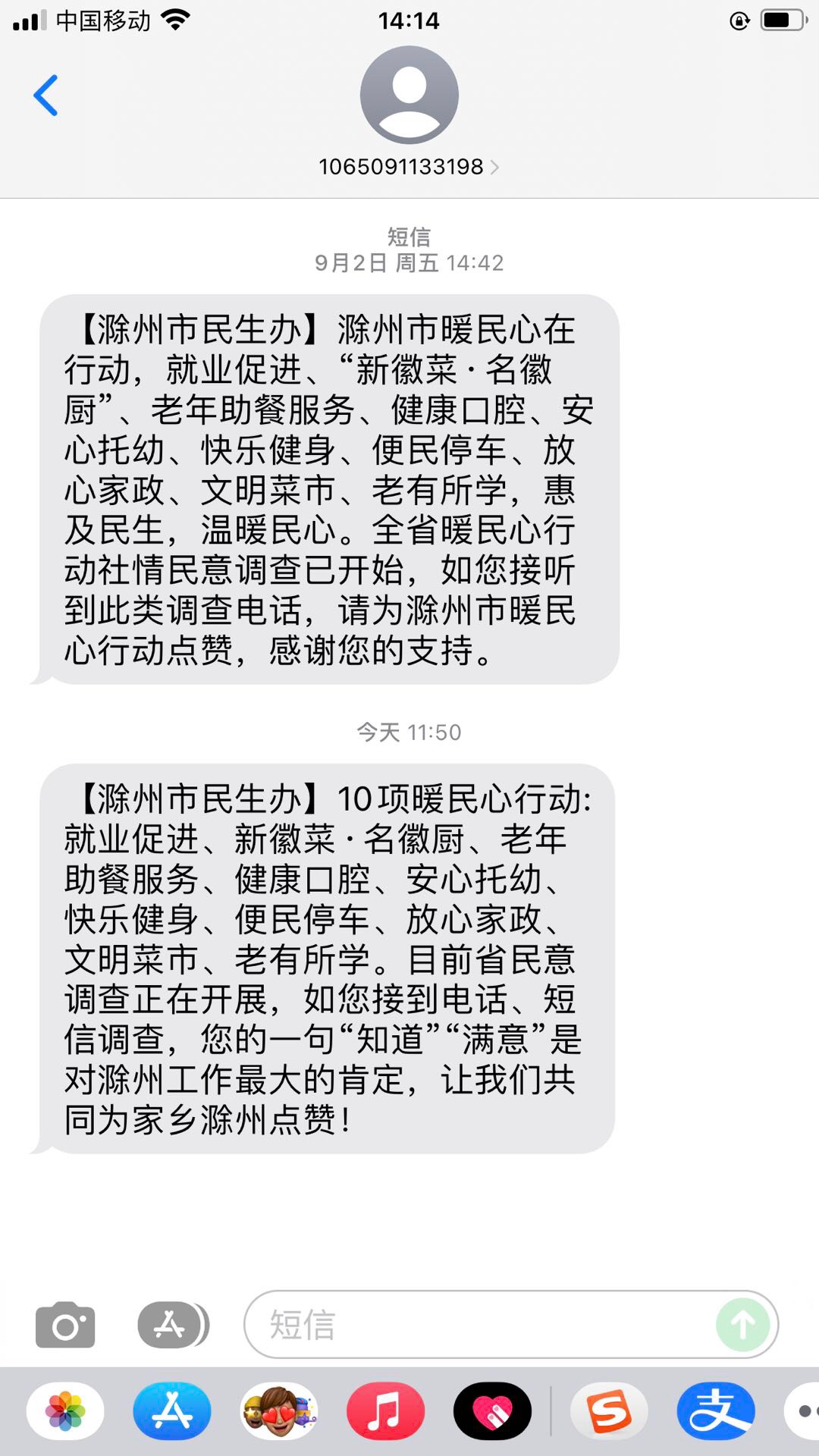Open Memoji stickers in the app strip
The width and height of the screenshot is (819, 1456).
click(279, 1411)
